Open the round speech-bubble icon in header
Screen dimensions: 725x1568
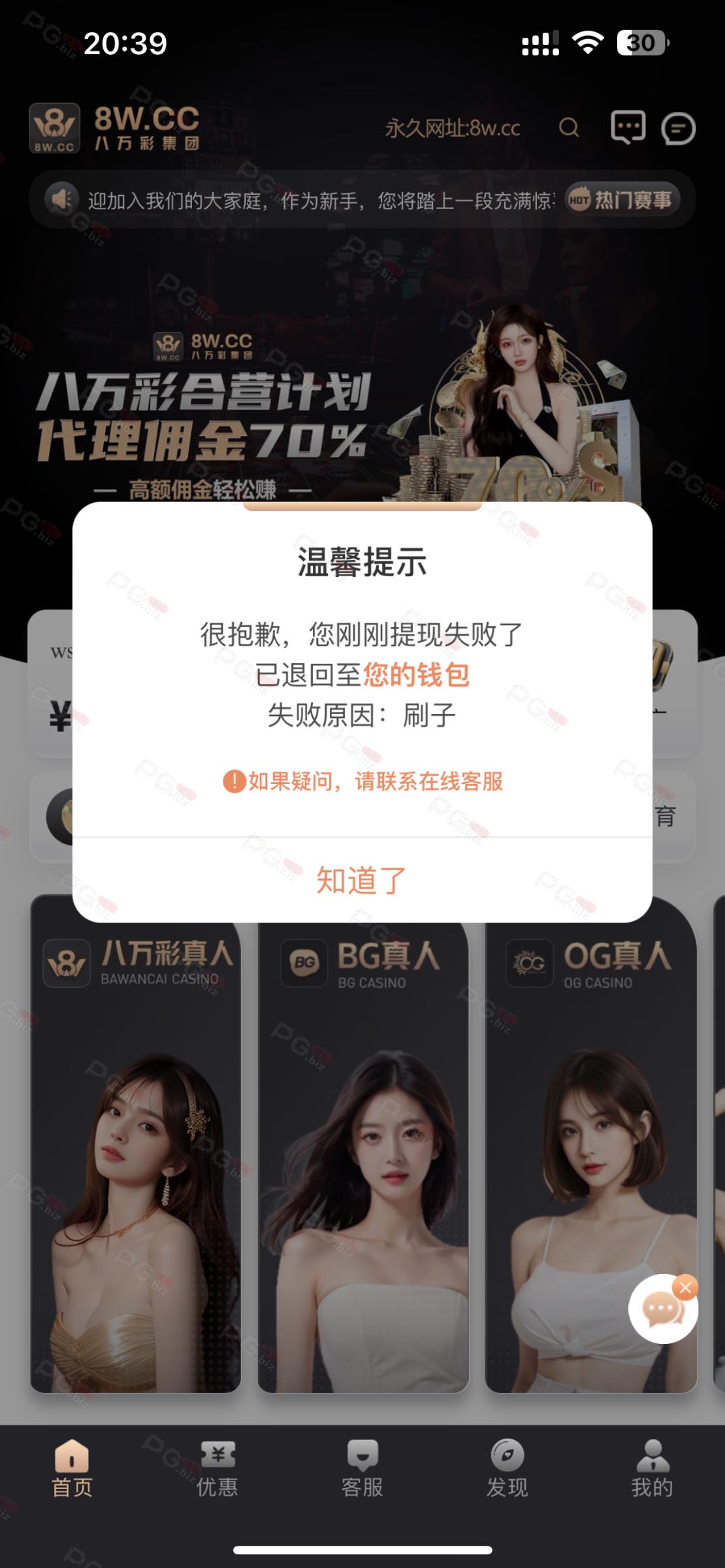click(678, 128)
